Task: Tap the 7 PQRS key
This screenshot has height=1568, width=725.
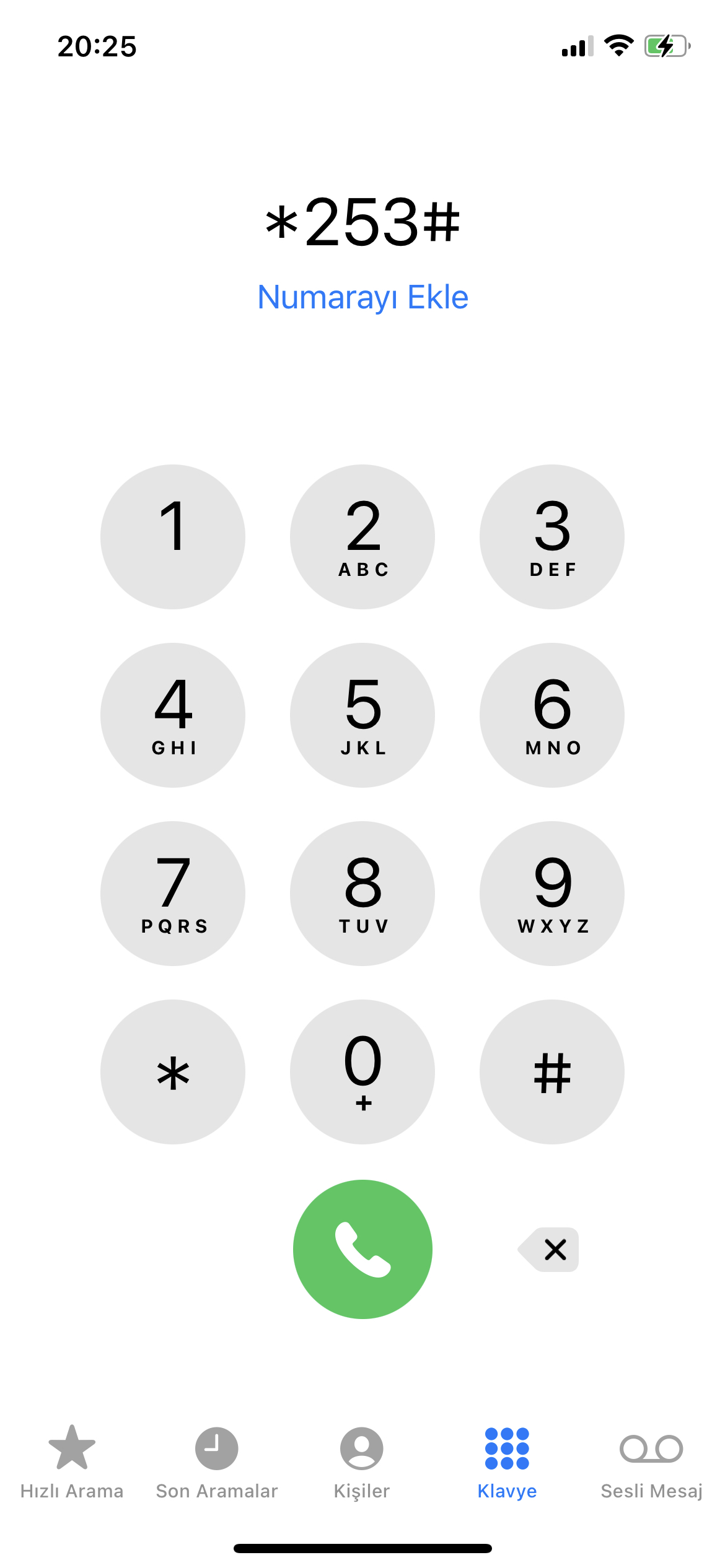Action: coord(173,894)
